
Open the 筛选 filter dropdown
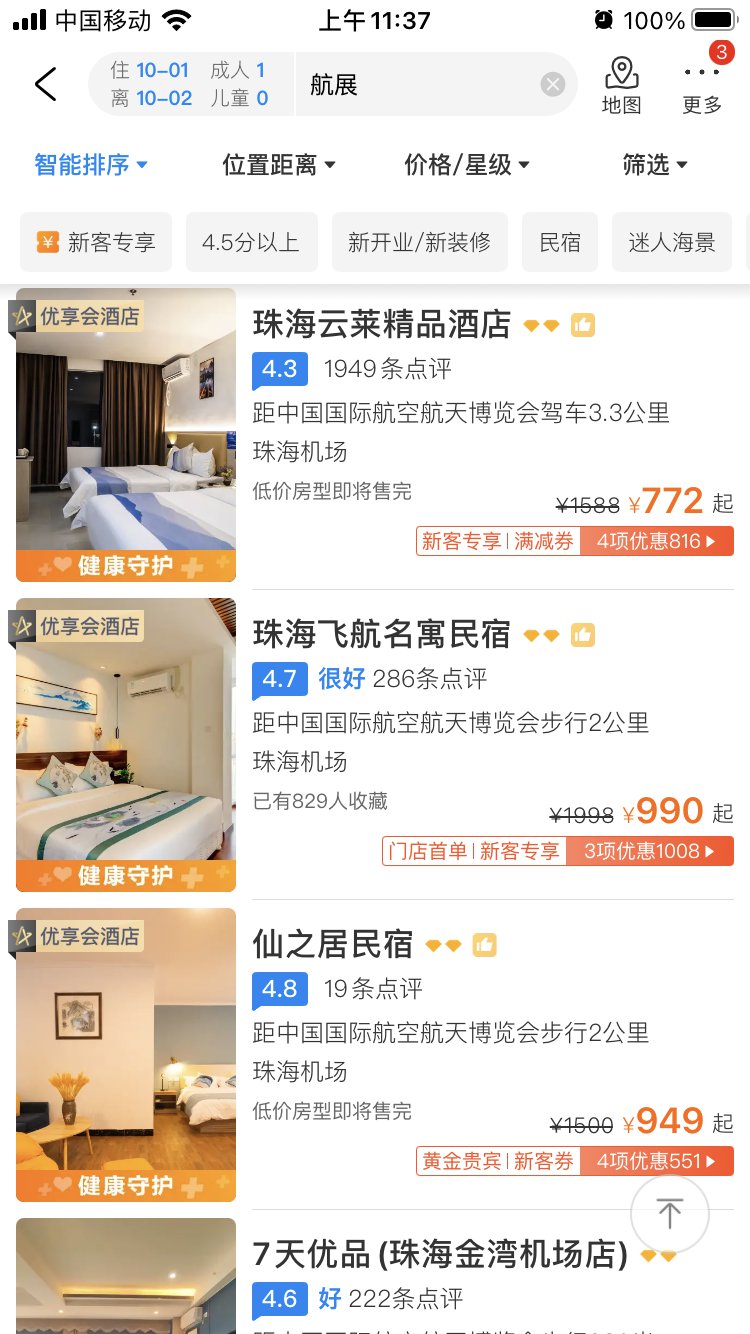[655, 165]
